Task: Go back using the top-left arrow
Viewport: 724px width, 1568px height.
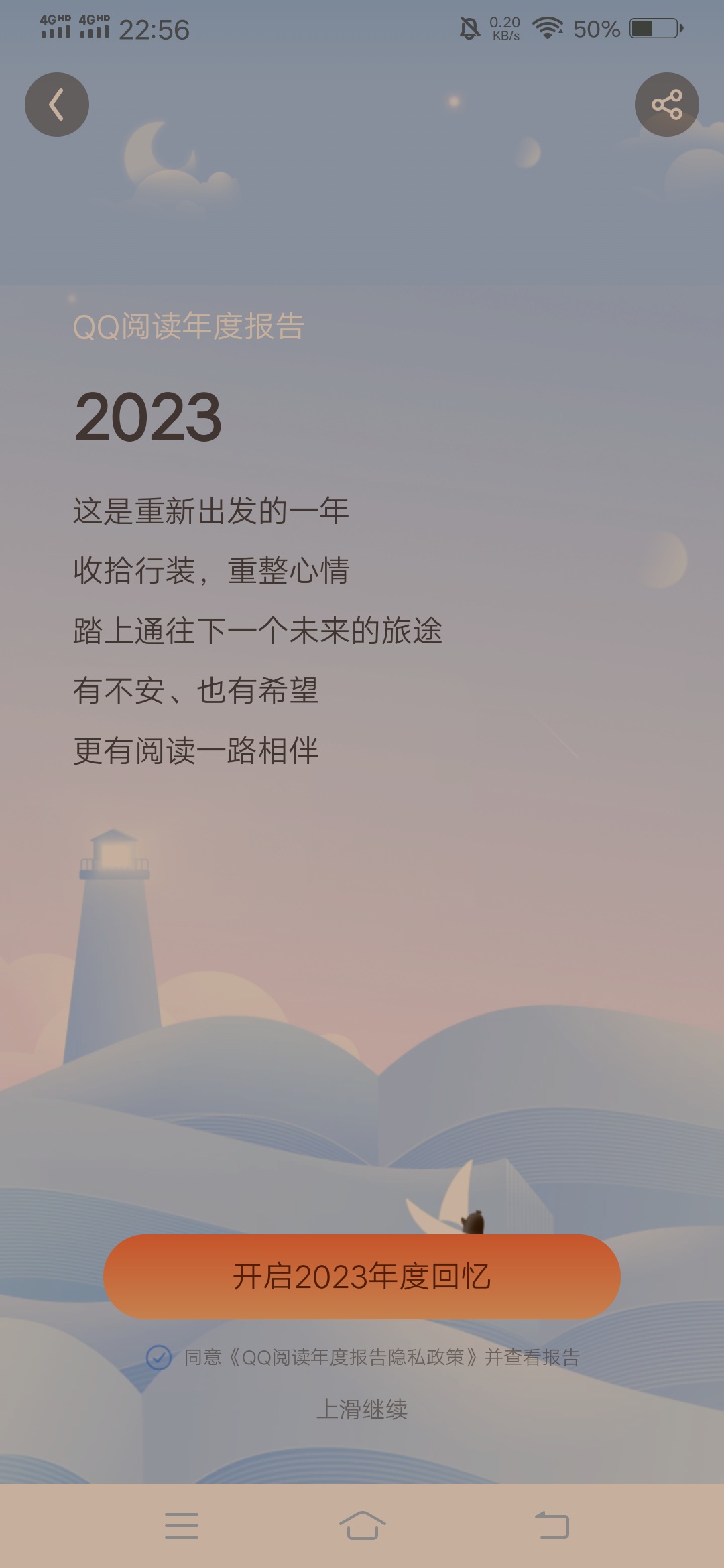Action: click(57, 105)
